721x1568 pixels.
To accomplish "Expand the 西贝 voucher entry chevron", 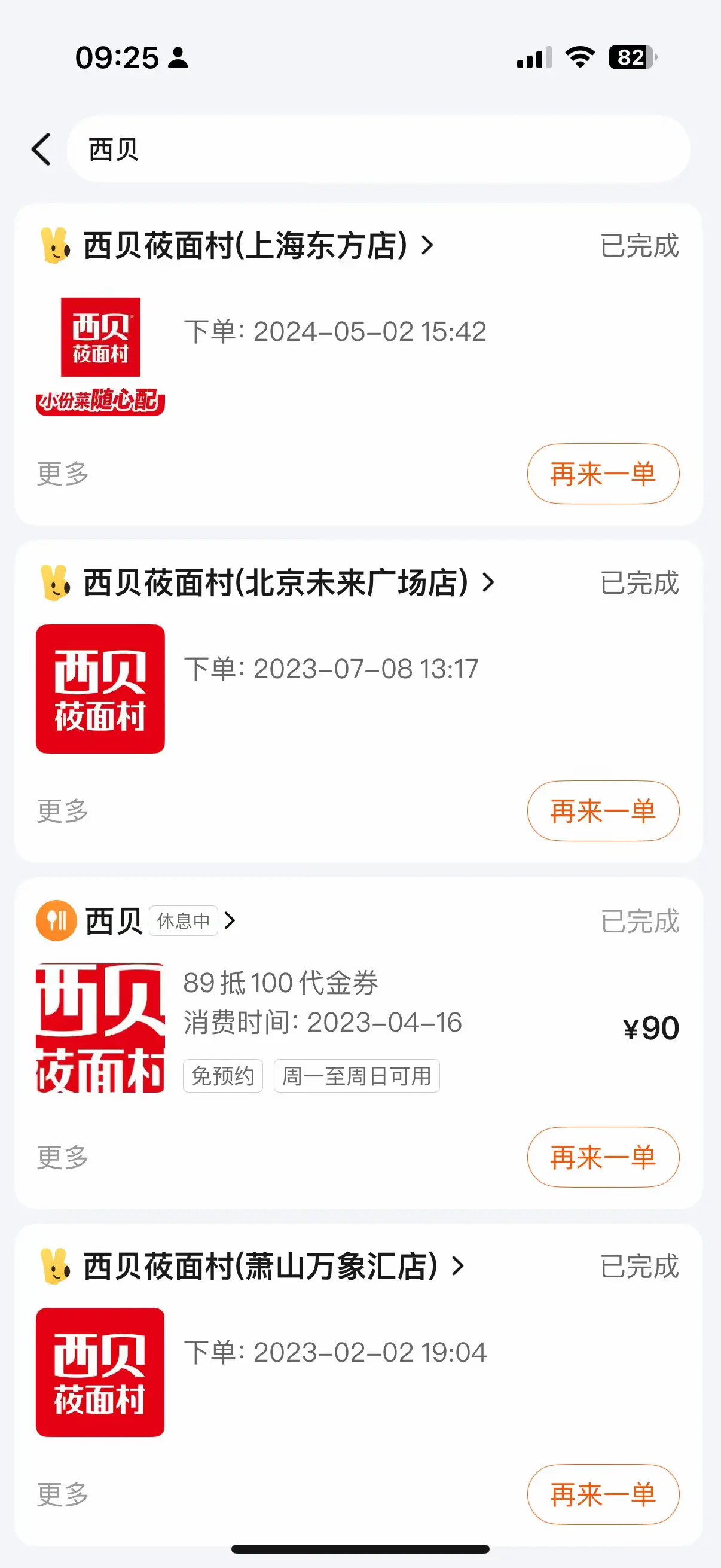I will tap(230, 920).
